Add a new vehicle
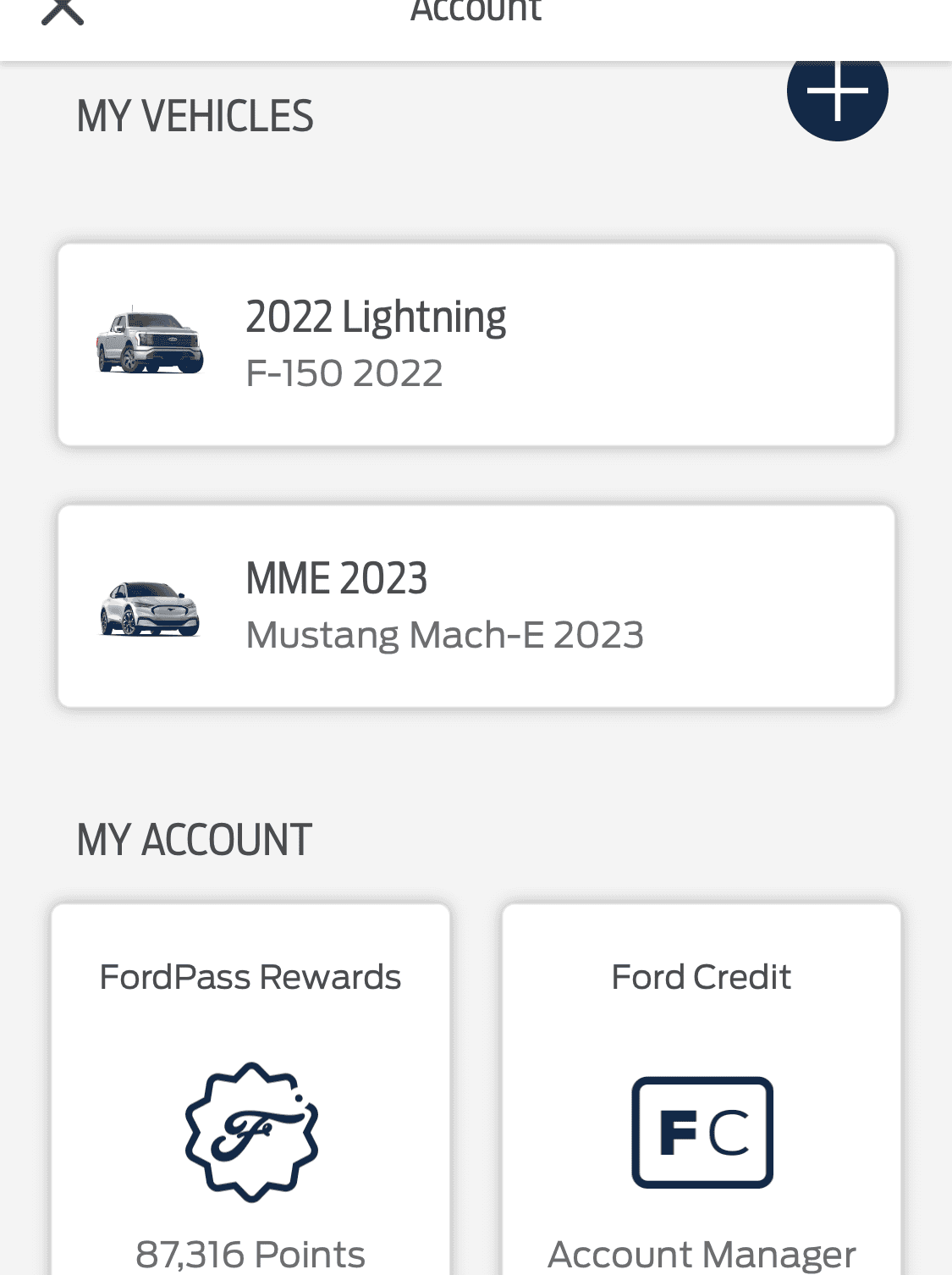 click(x=837, y=91)
